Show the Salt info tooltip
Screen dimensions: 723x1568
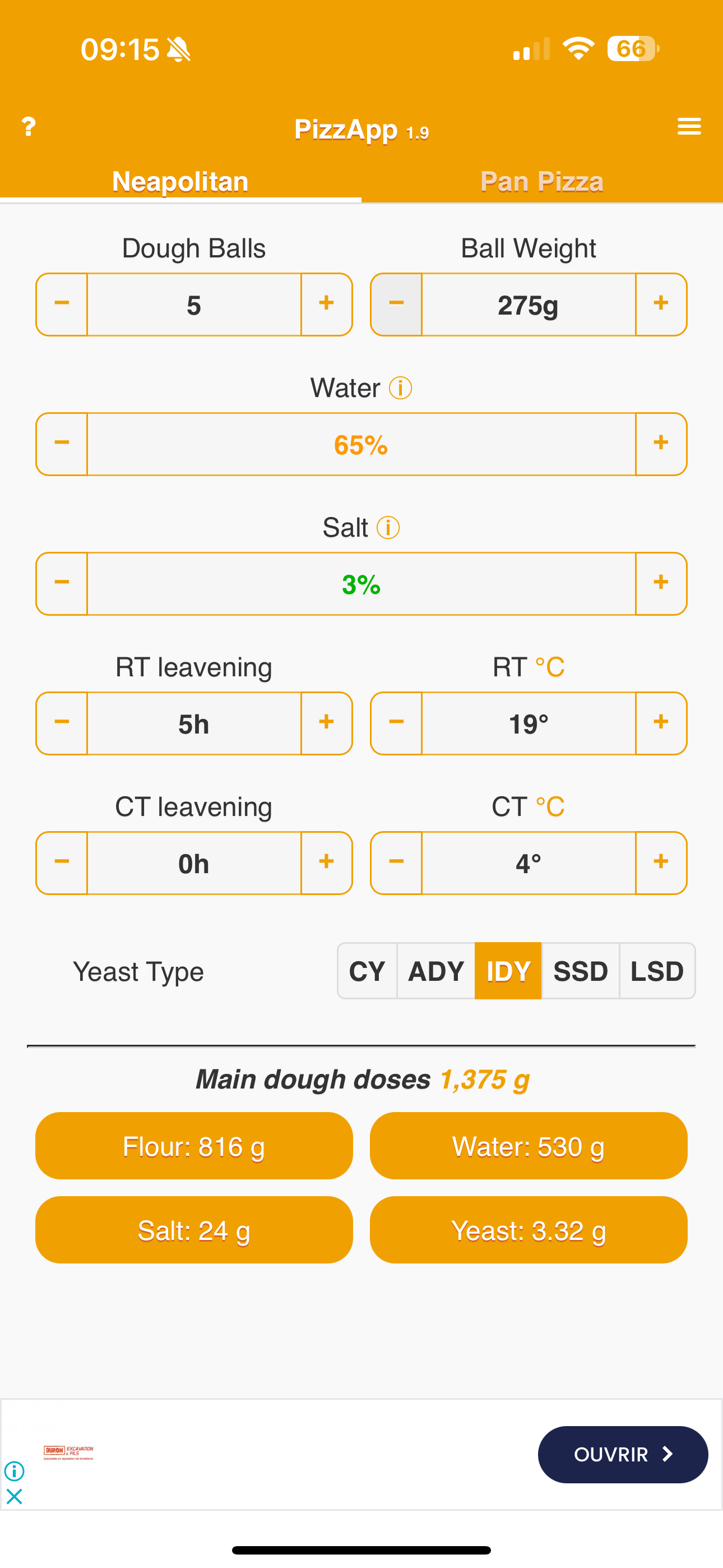(x=388, y=528)
